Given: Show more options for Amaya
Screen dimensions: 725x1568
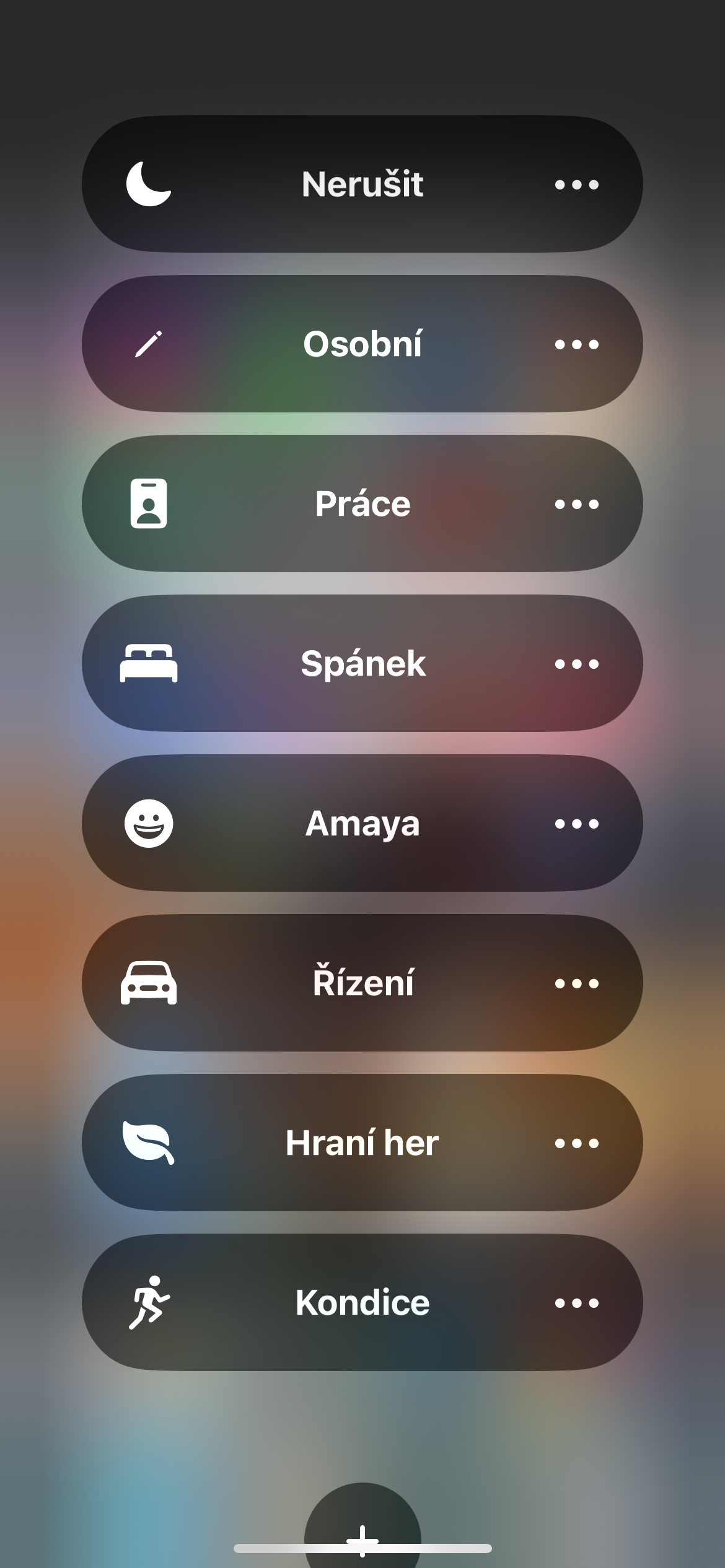Looking at the screenshot, I should point(576,823).
